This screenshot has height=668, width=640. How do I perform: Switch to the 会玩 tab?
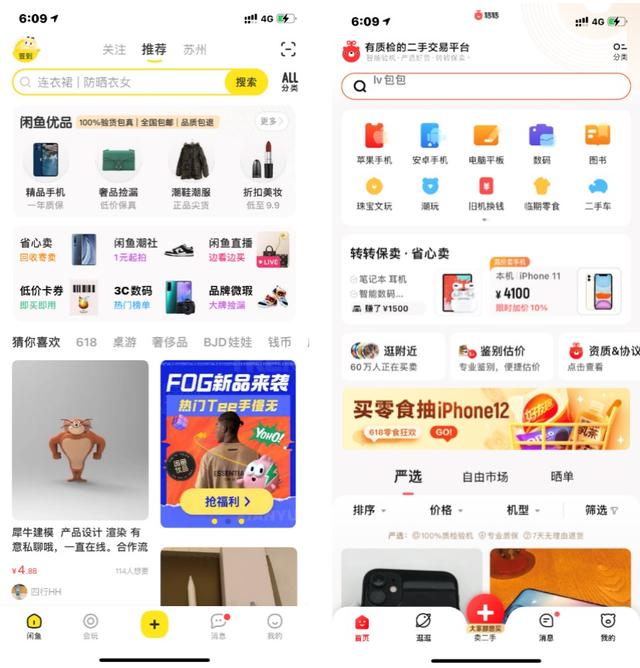coord(91,626)
